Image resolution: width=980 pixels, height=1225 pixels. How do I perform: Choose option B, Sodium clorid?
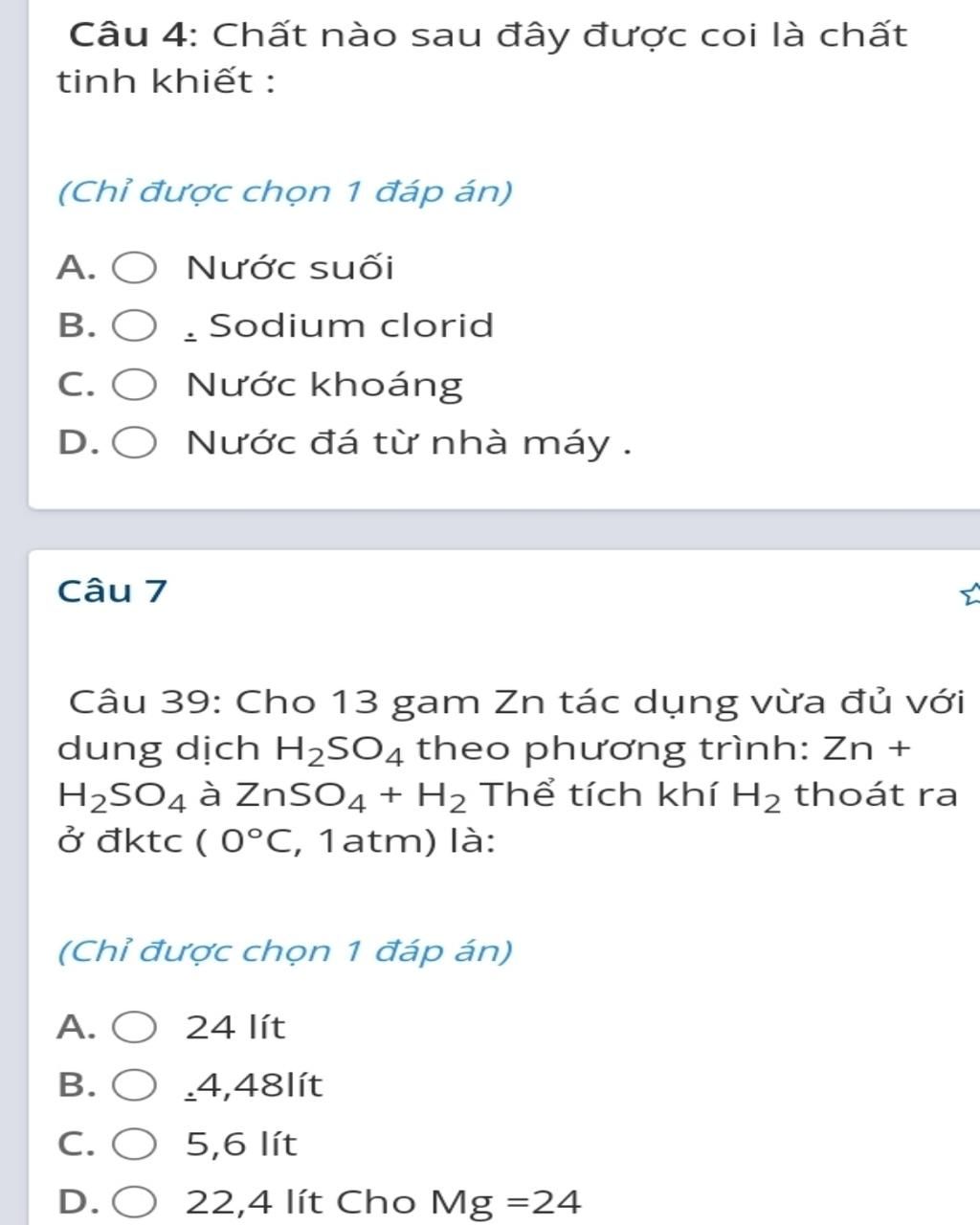pyautogui.click(x=135, y=327)
